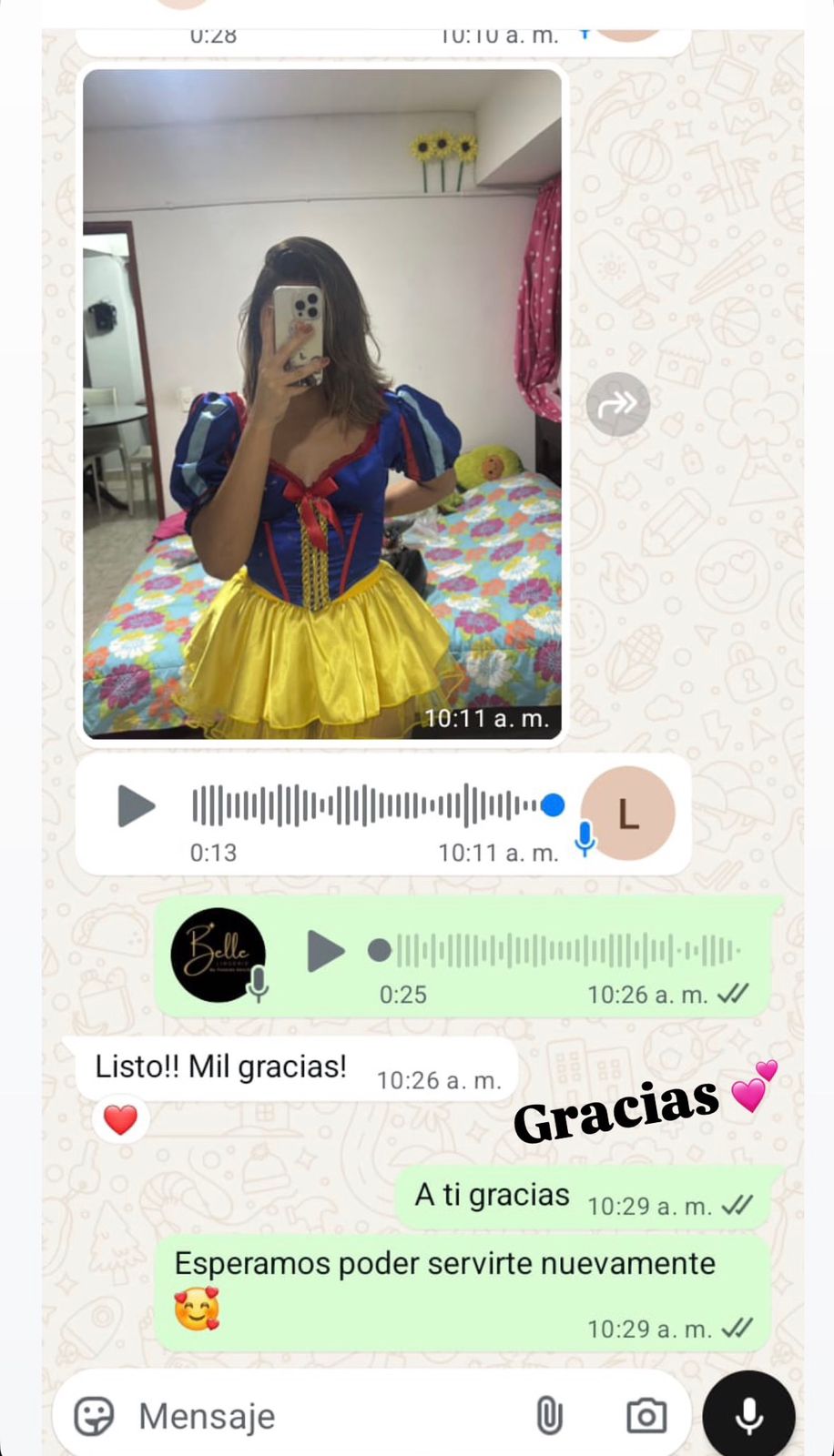Tap the microphone button to record audio

[748, 1416]
